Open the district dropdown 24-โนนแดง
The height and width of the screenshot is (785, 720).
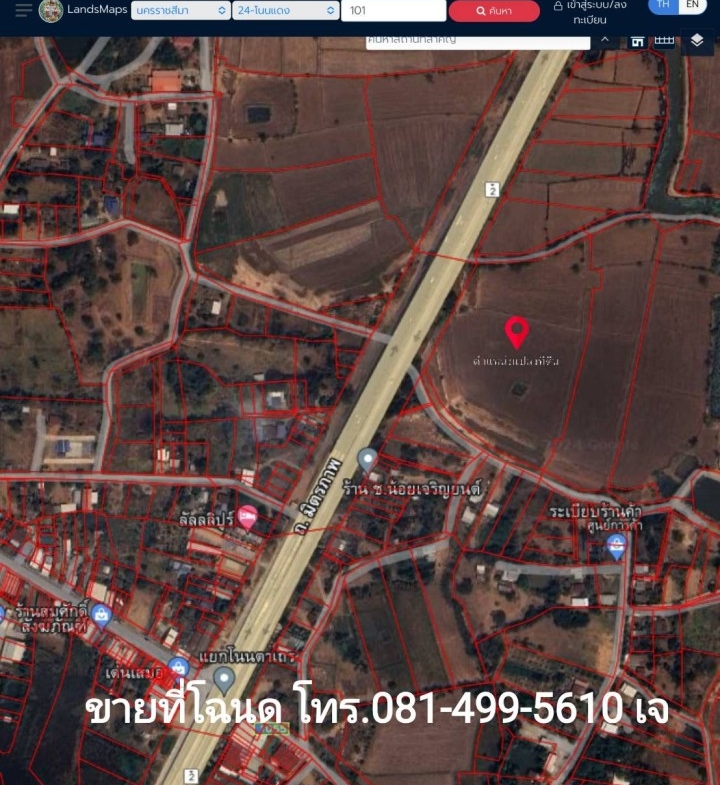(285, 11)
